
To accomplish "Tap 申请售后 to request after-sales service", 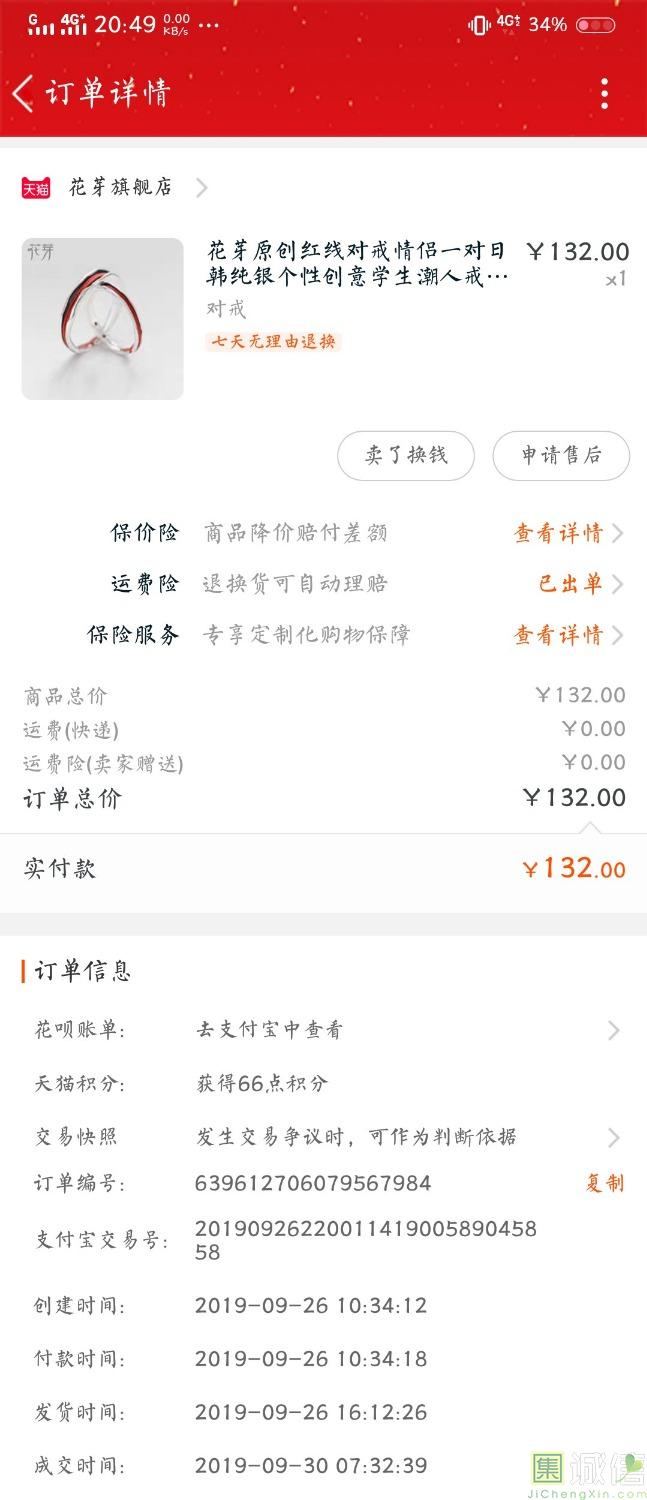I will 561,456.
